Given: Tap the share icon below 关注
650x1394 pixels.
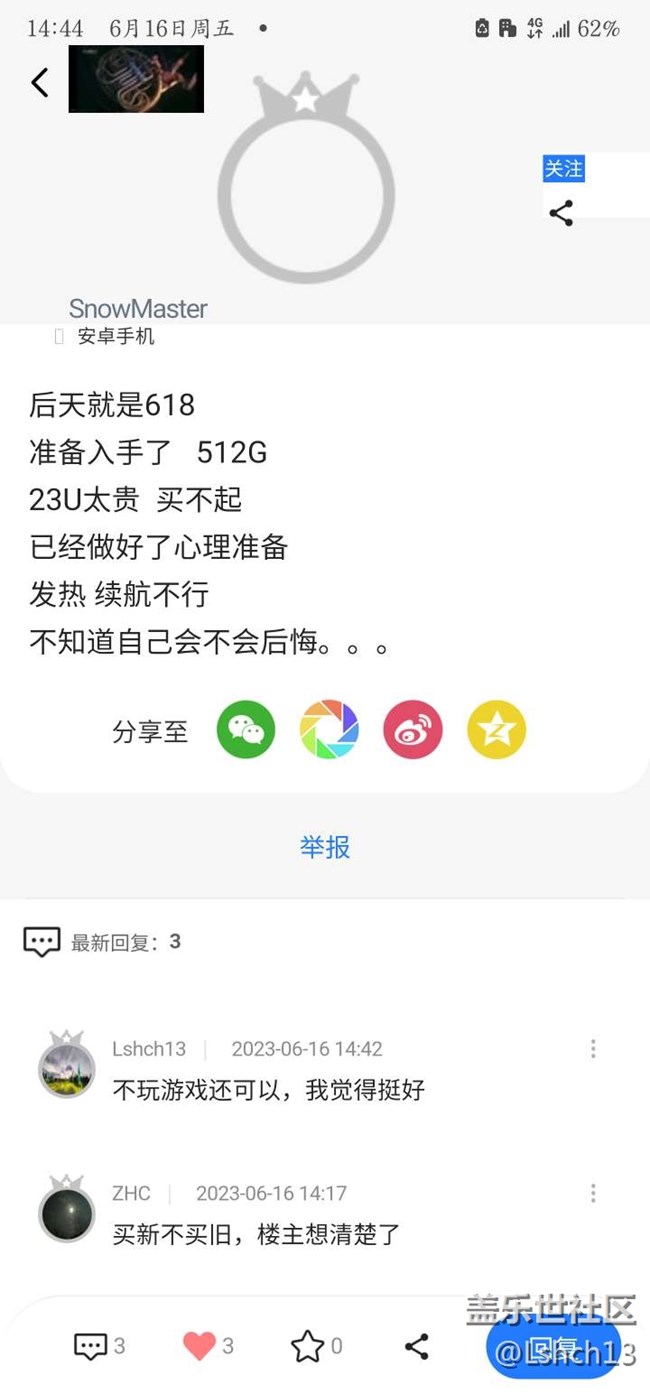Looking at the screenshot, I should pyautogui.click(x=561, y=213).
